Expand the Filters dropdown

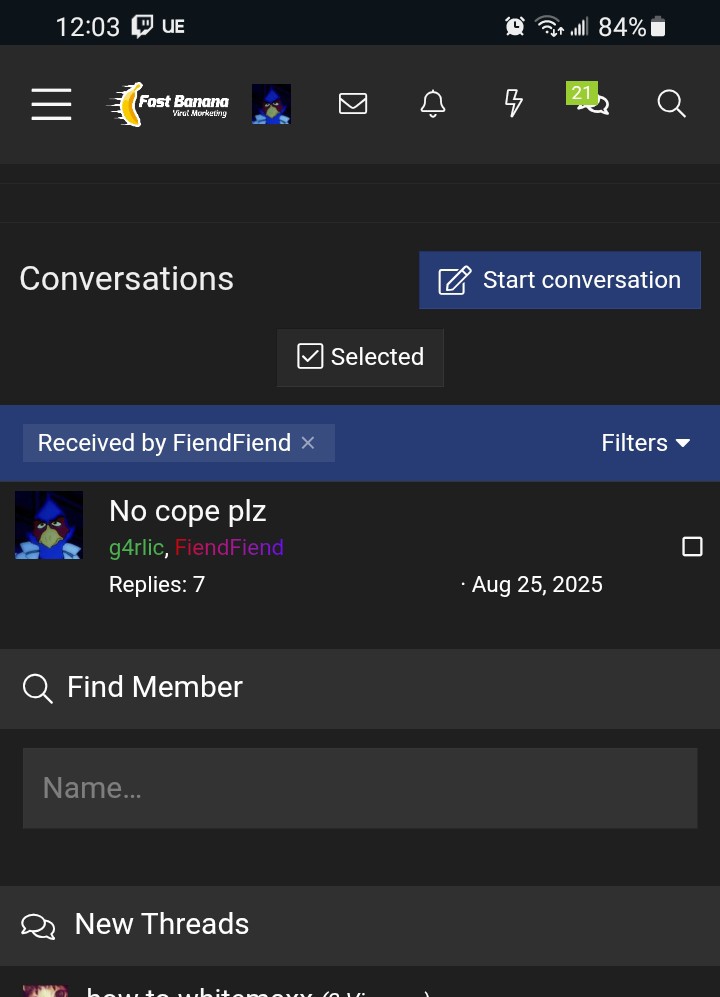[645, 442]
